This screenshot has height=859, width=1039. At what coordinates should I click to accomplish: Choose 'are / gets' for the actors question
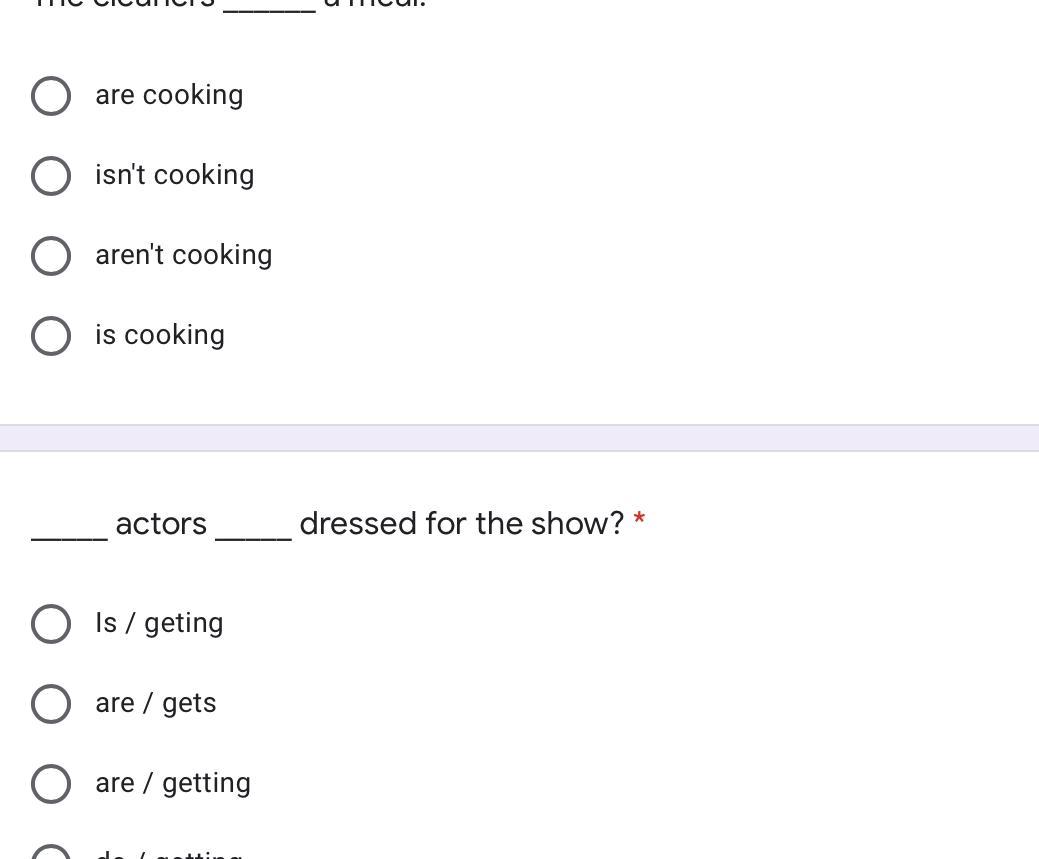tap(51, 704)
